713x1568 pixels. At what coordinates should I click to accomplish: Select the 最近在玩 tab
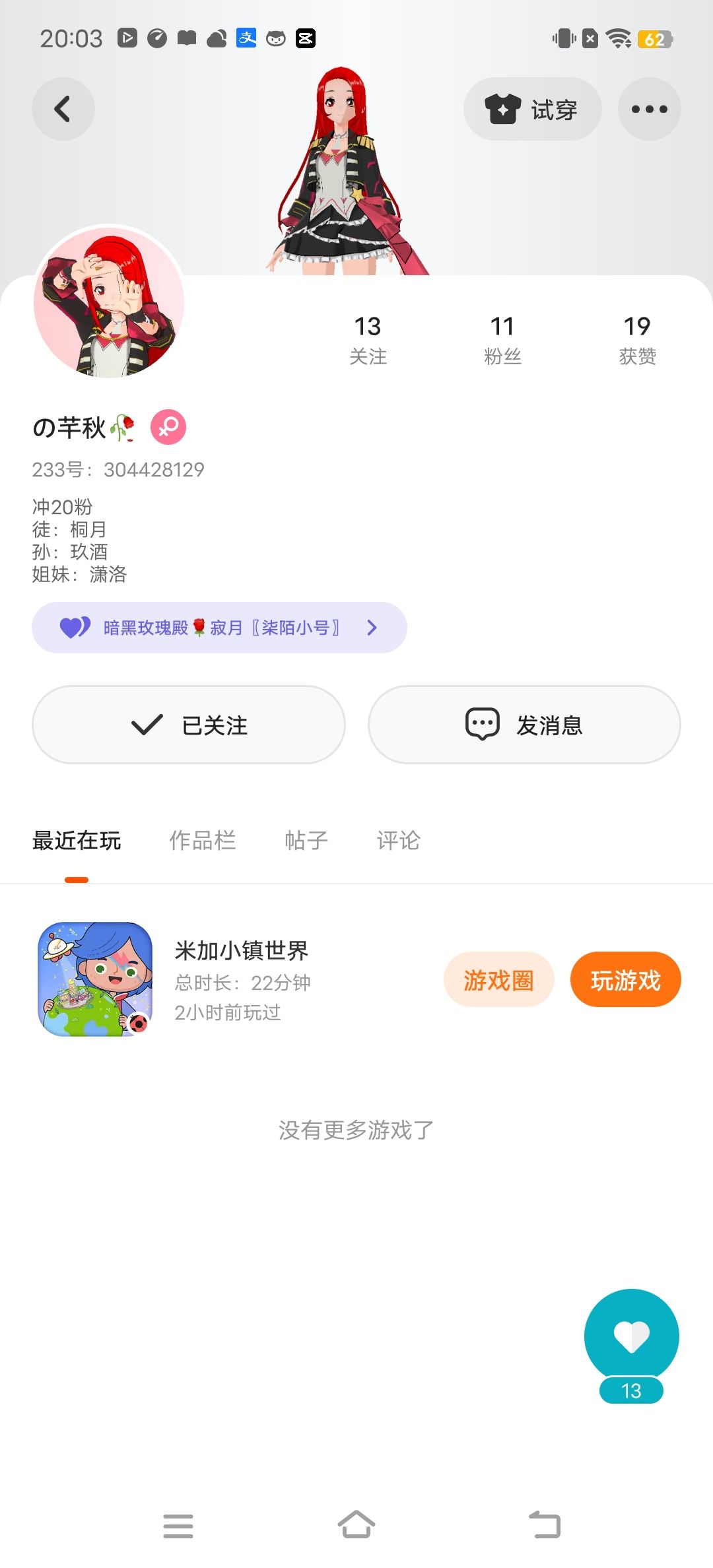pyautogui.click(x=77, y=841)
